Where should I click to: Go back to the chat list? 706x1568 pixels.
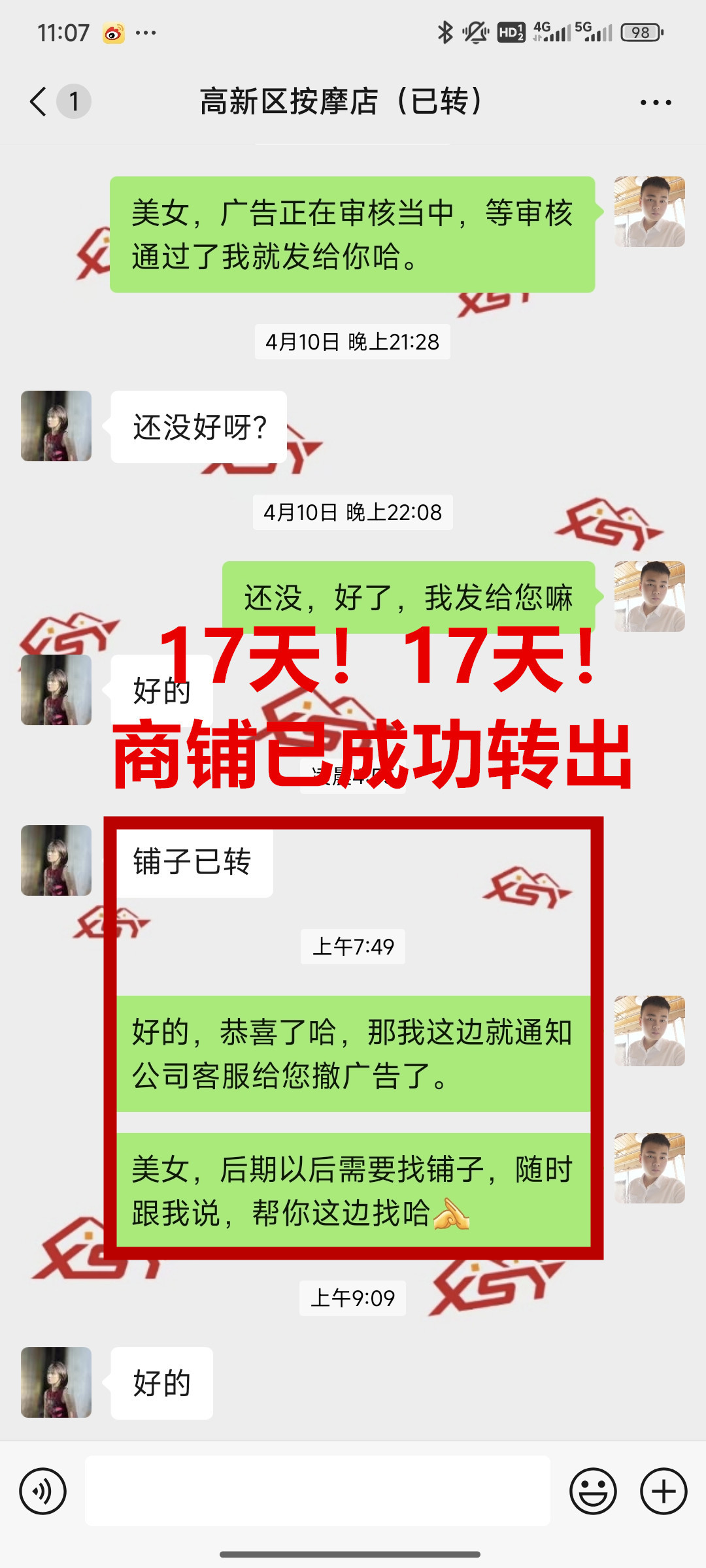click(39, 102)
